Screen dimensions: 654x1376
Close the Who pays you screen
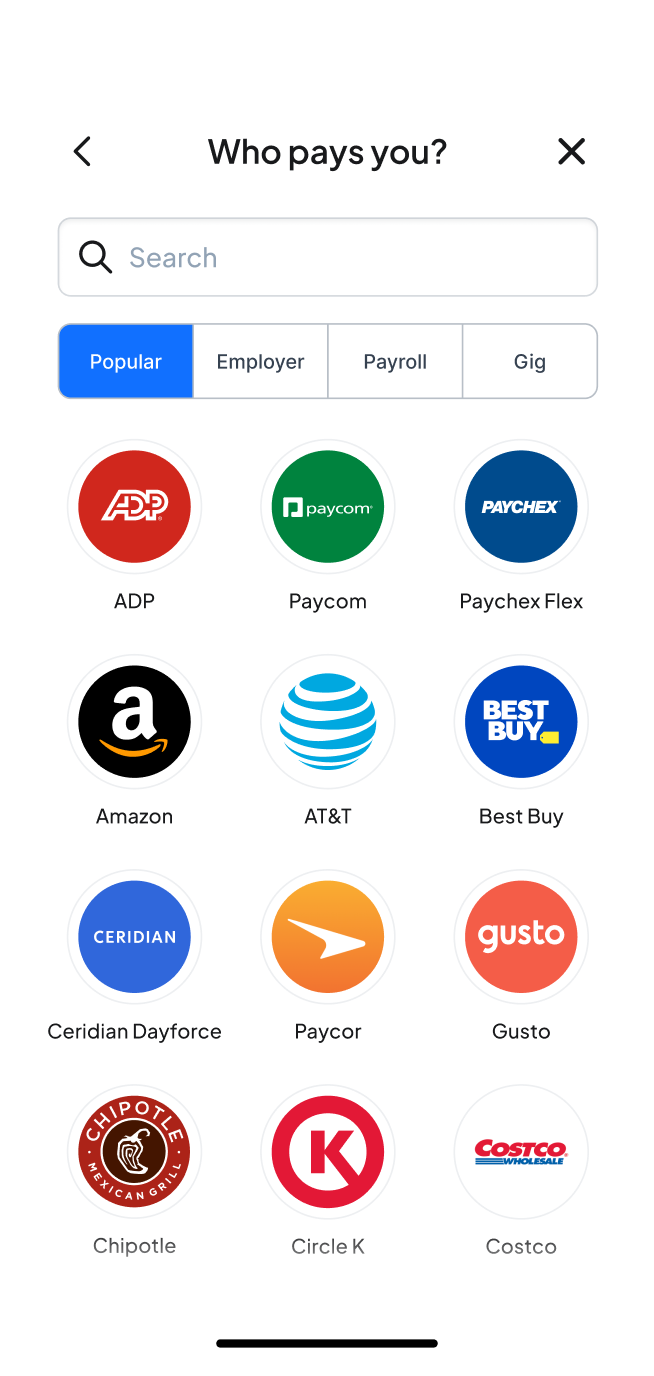point(571,152)
